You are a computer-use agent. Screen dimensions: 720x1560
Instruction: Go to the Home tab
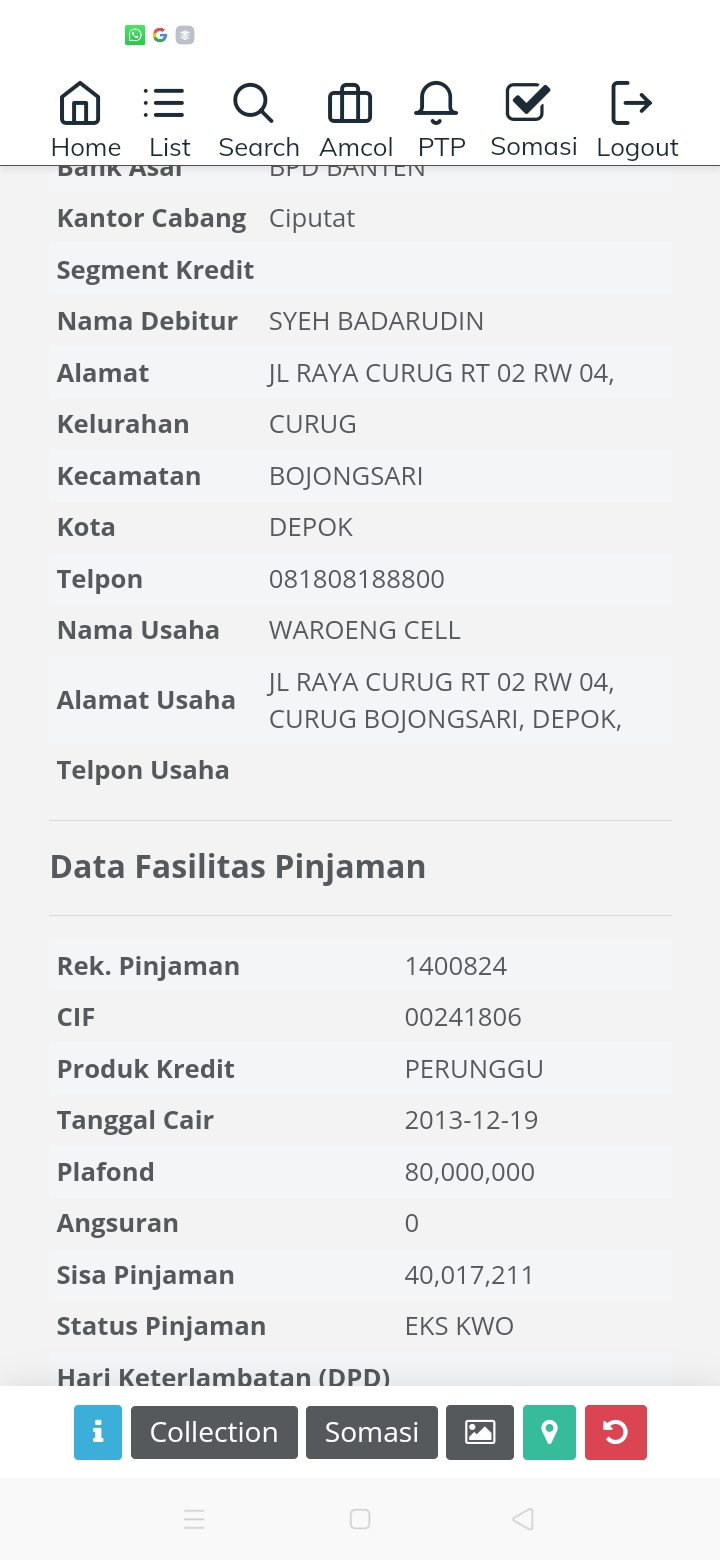(x=85, y=120)
